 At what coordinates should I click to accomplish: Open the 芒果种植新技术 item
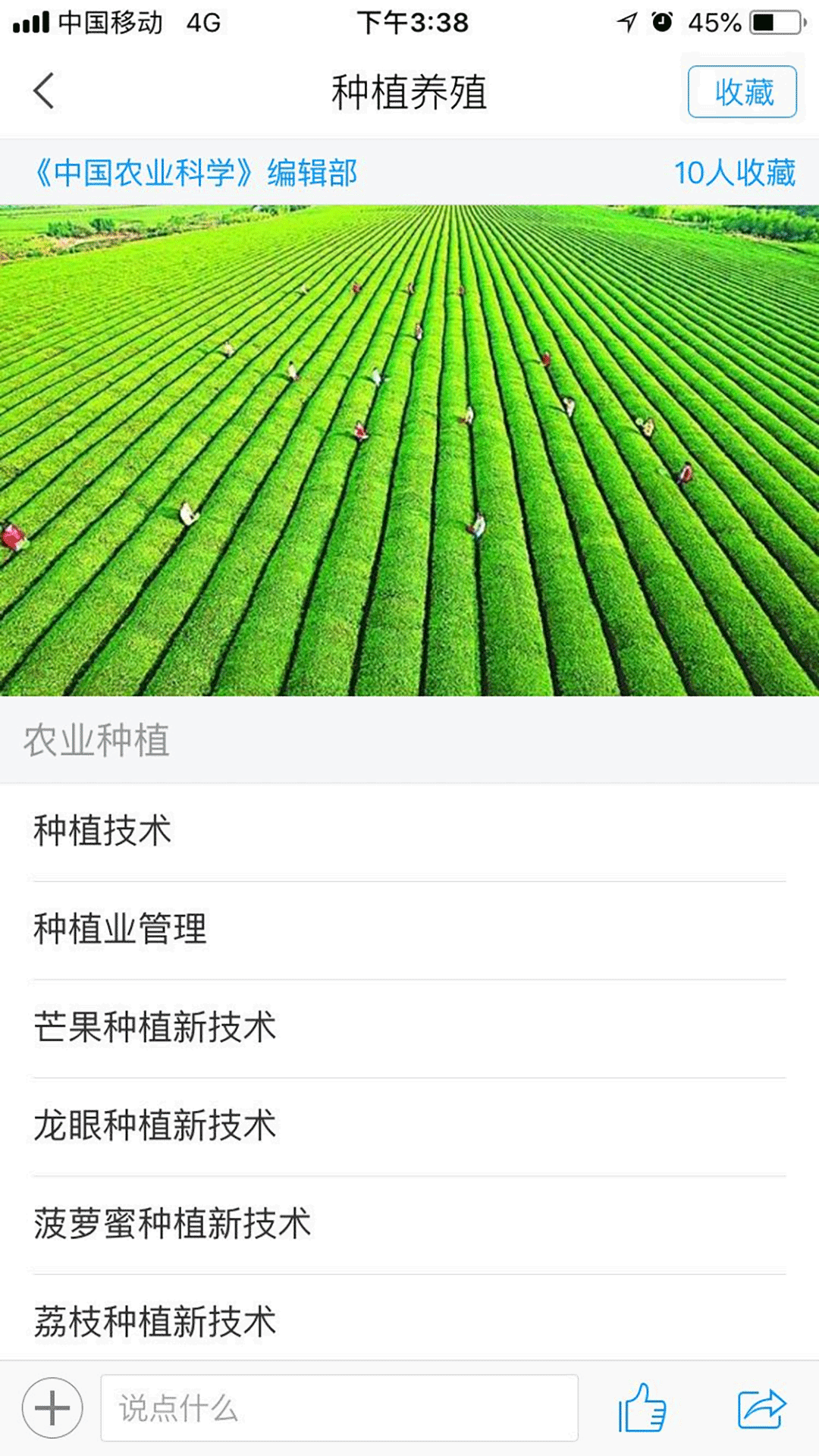point(155,1027)
